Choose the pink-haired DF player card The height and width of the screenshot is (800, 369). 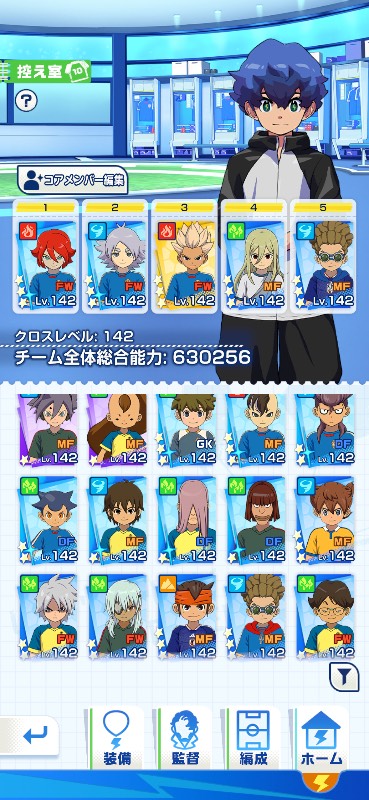coord(186,519)
